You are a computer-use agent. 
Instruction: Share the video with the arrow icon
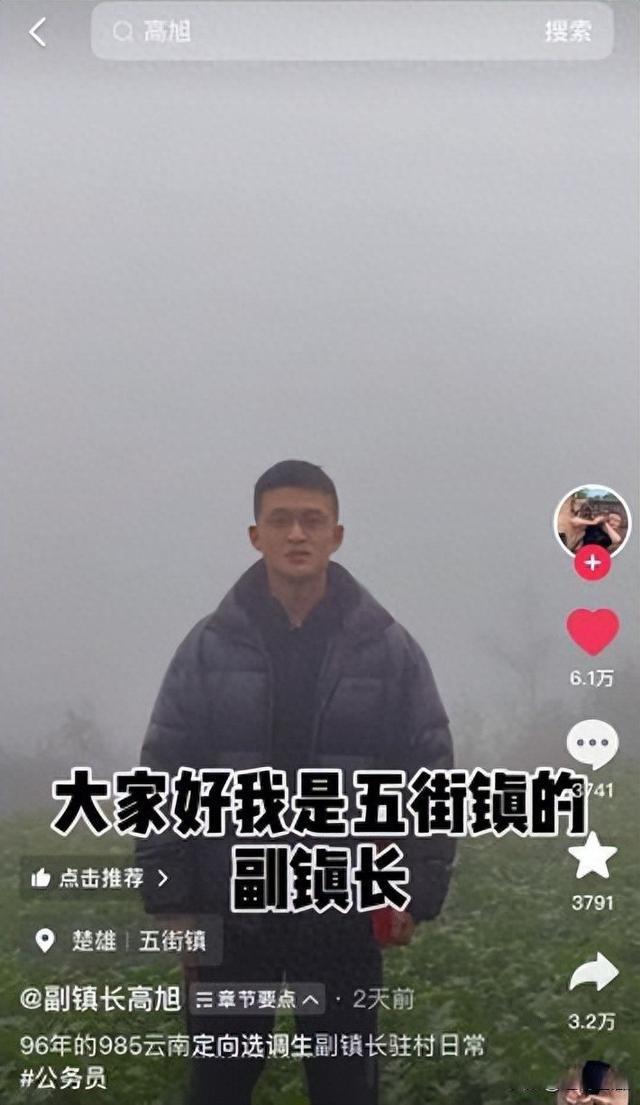pyautogui.click(x=592, y=972)
